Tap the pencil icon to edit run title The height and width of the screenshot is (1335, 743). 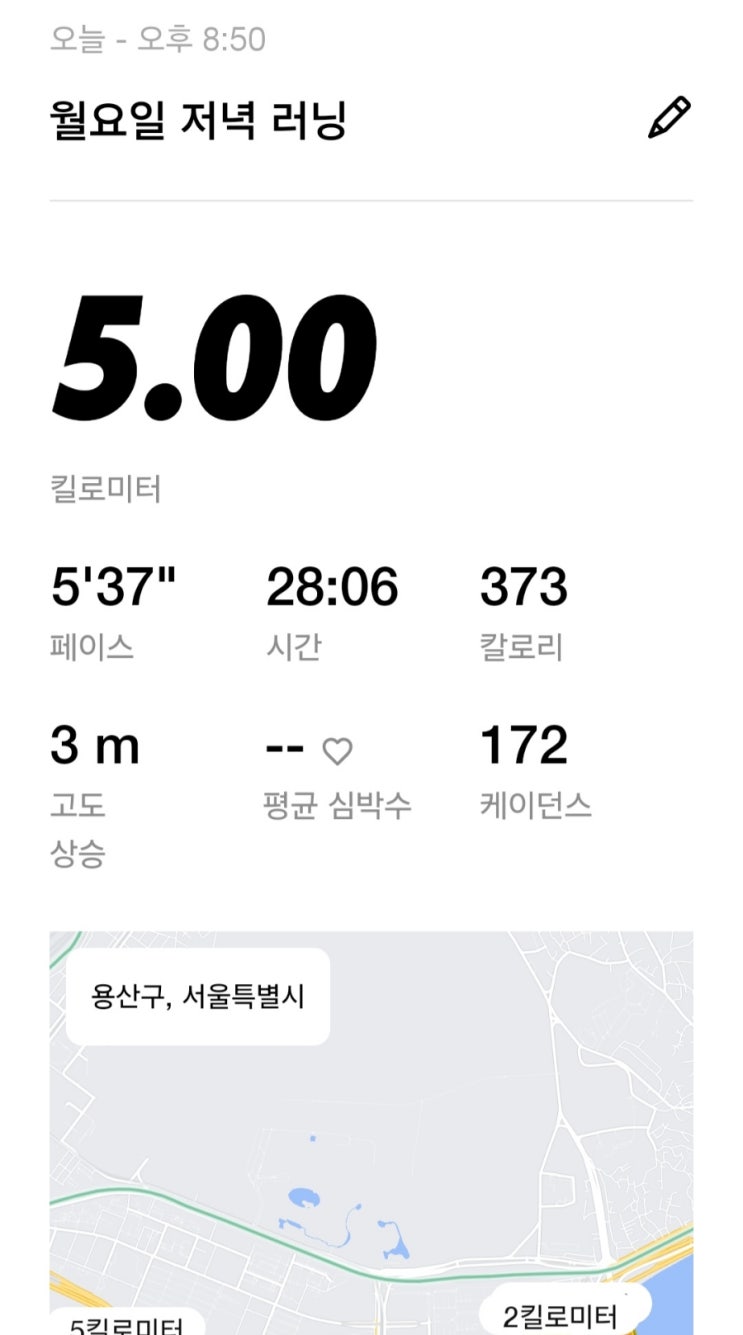(669, 118)
